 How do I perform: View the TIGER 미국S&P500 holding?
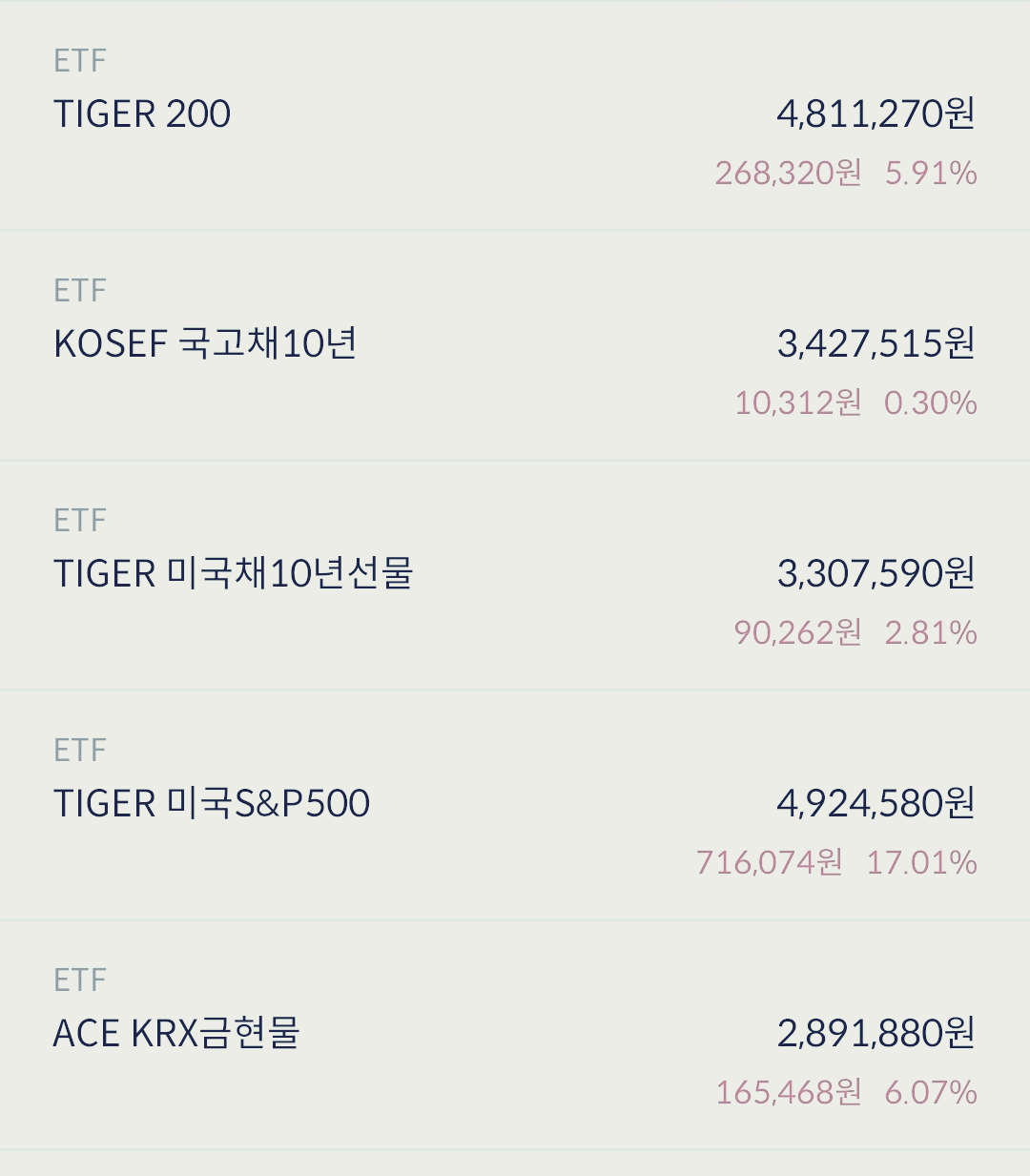pos(515,806)
